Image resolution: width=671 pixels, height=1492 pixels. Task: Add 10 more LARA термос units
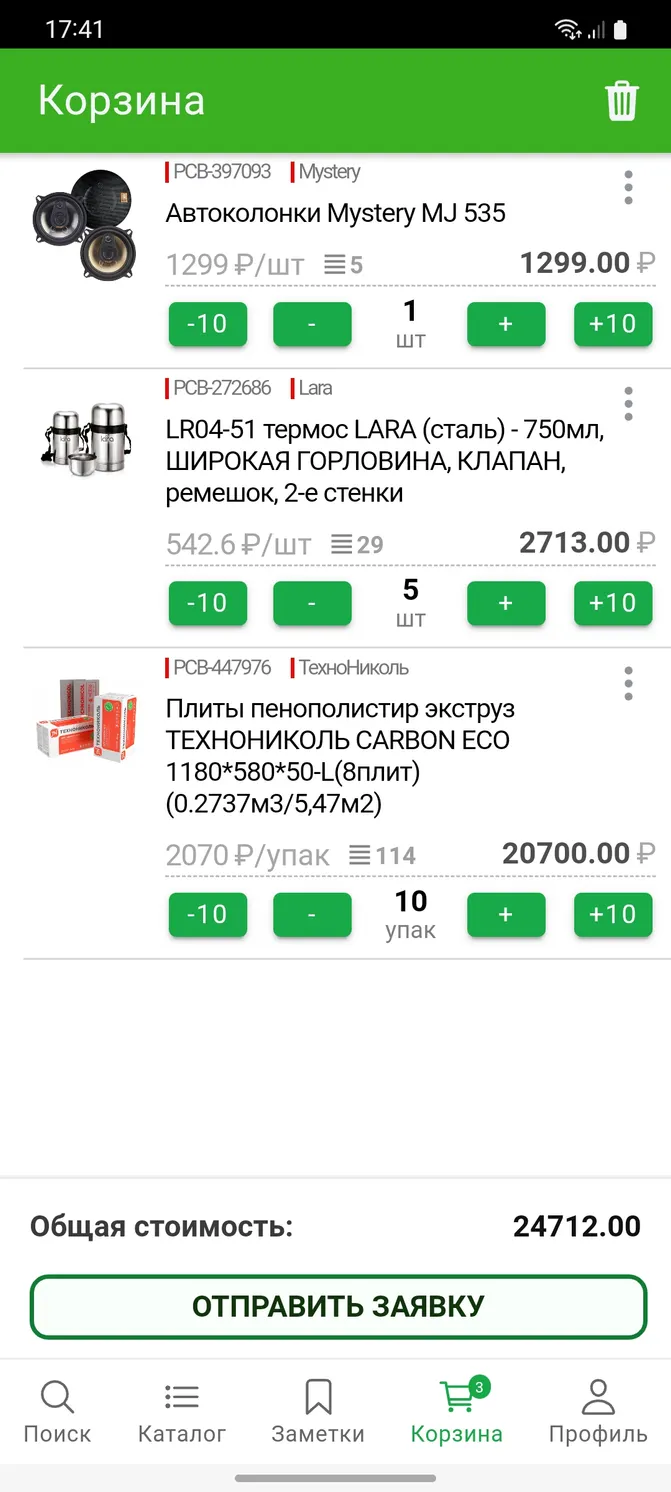pos(613,603)
